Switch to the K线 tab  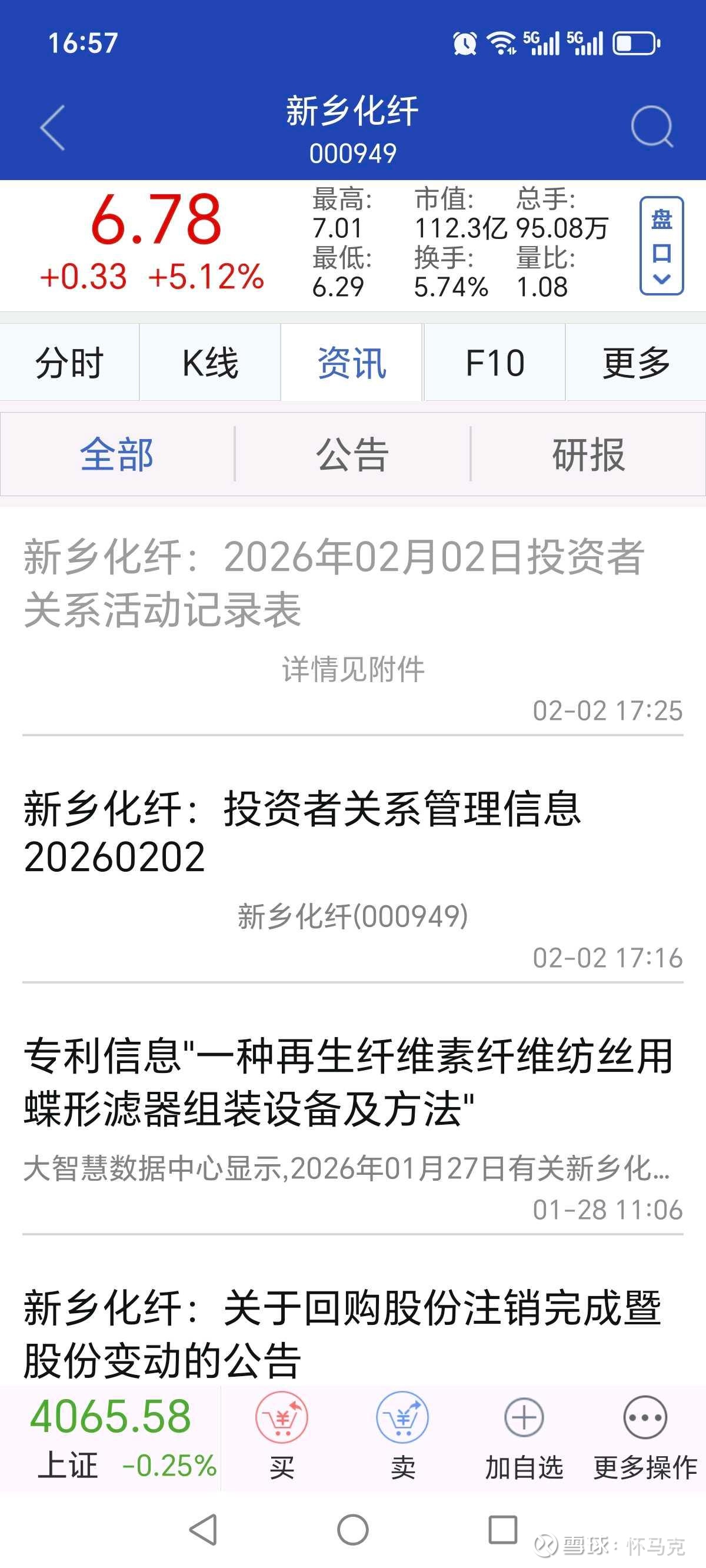point(210,363)
